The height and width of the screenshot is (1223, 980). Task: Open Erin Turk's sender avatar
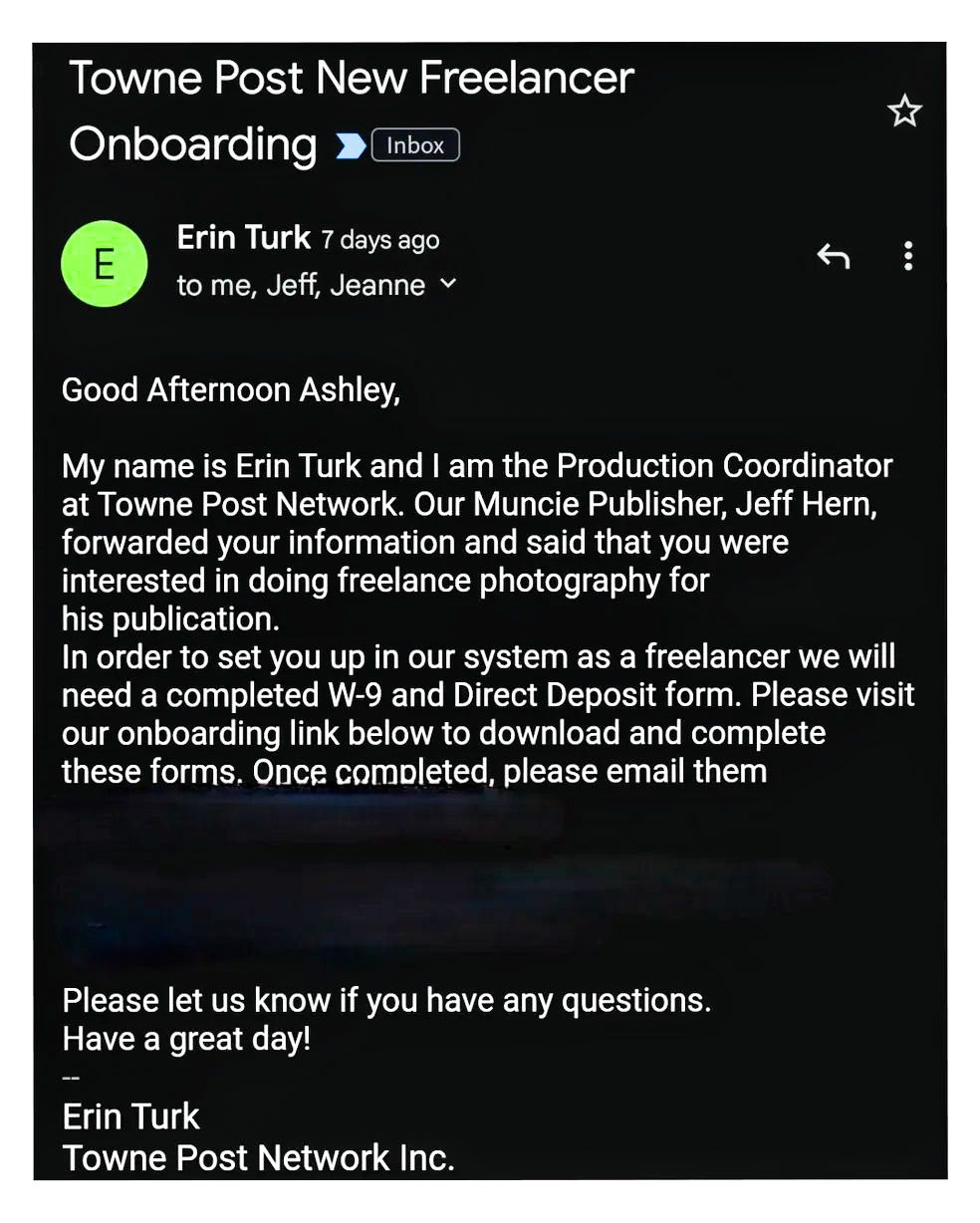pyautogui.click(x=105, y=264)
